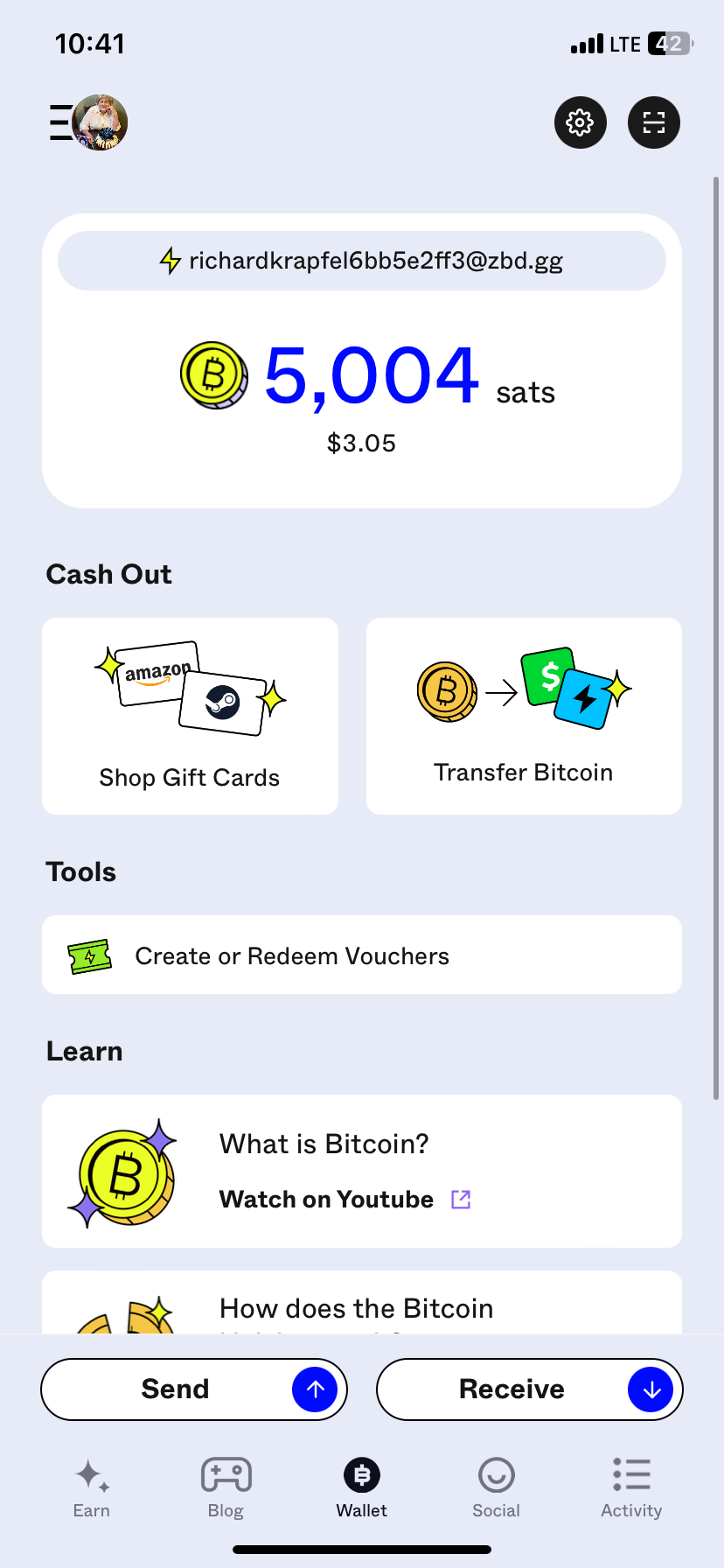
Task: Open the settings gear icon
Action: (580, 122)
